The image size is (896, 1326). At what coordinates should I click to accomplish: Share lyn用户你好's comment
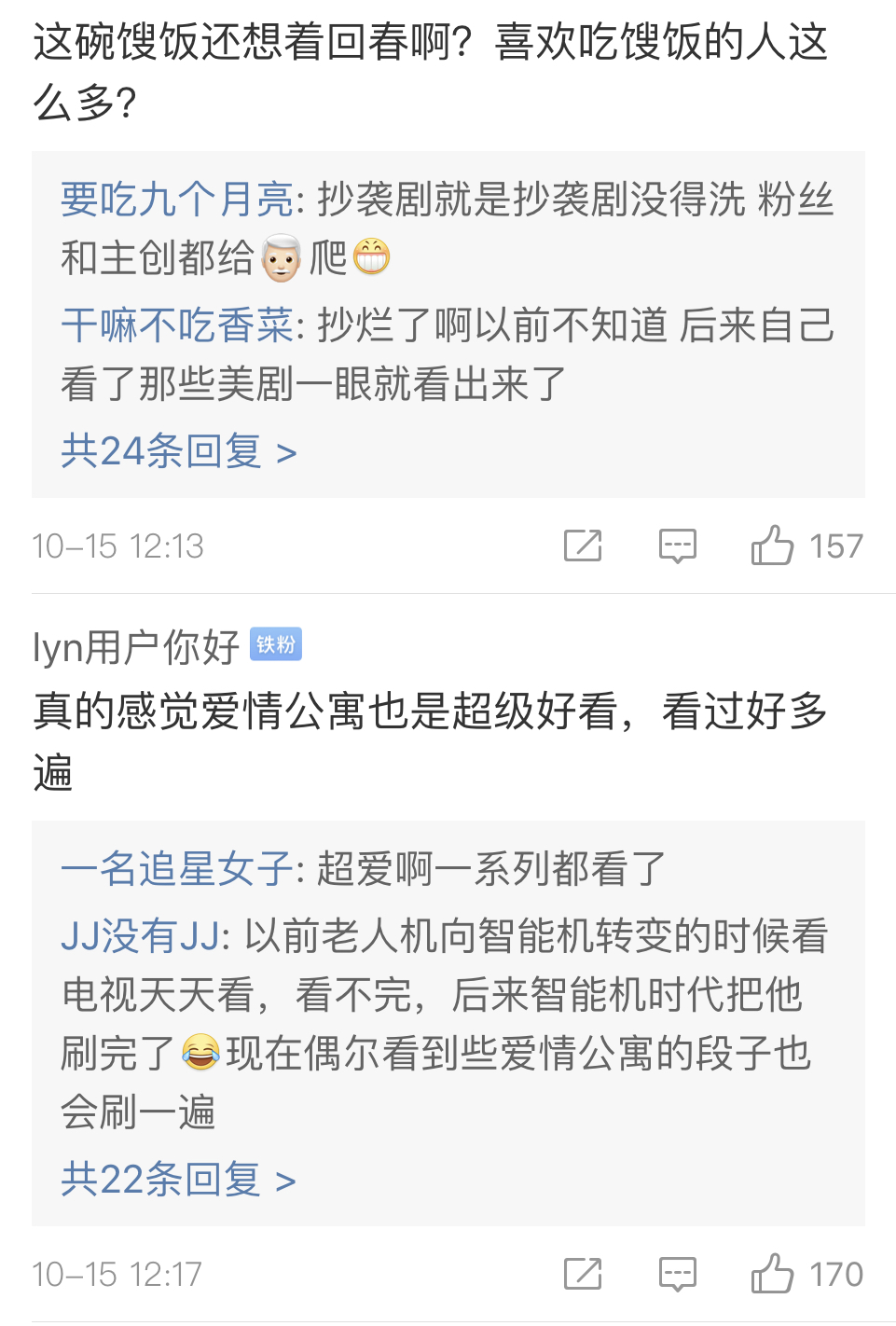[583, 1274]
